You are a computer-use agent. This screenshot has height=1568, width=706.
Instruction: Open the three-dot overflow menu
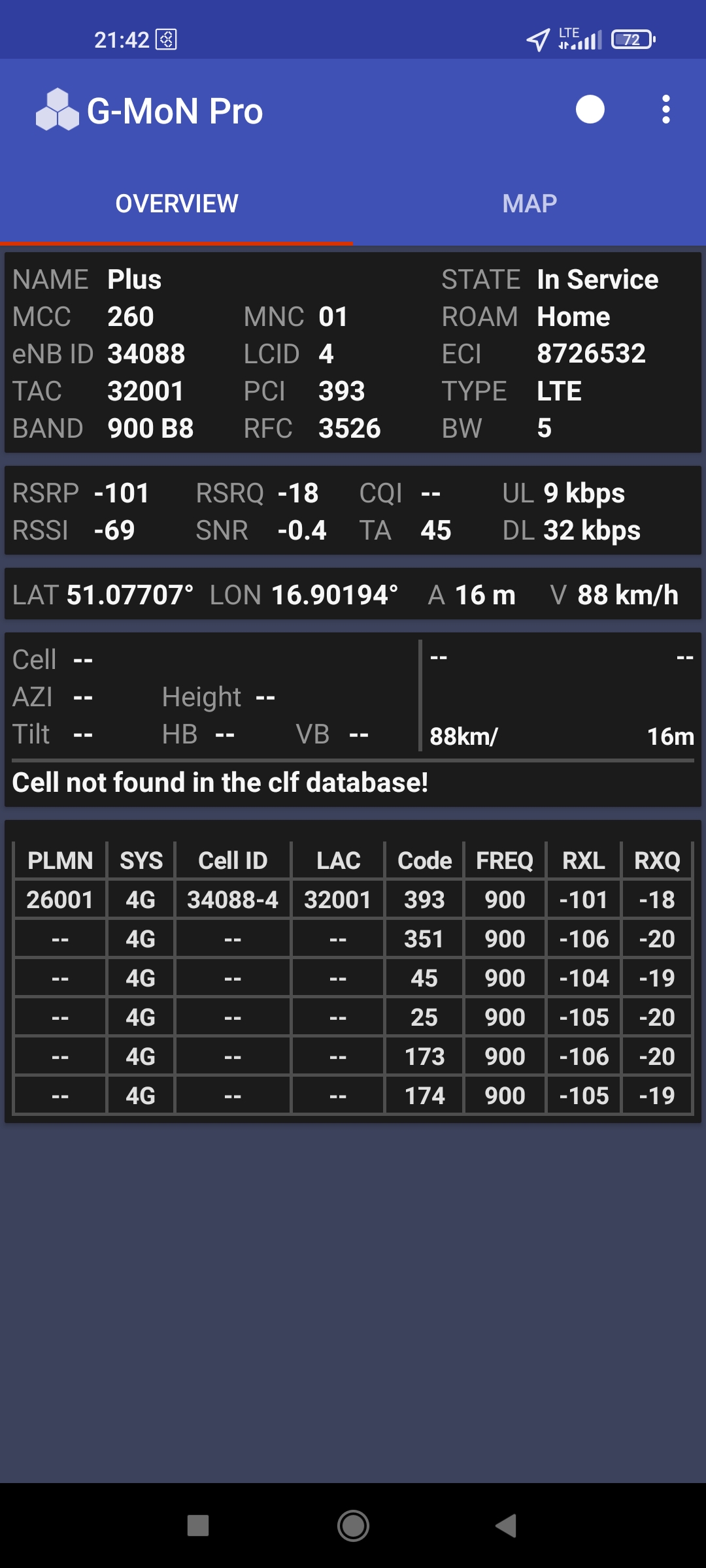(665, 110)
